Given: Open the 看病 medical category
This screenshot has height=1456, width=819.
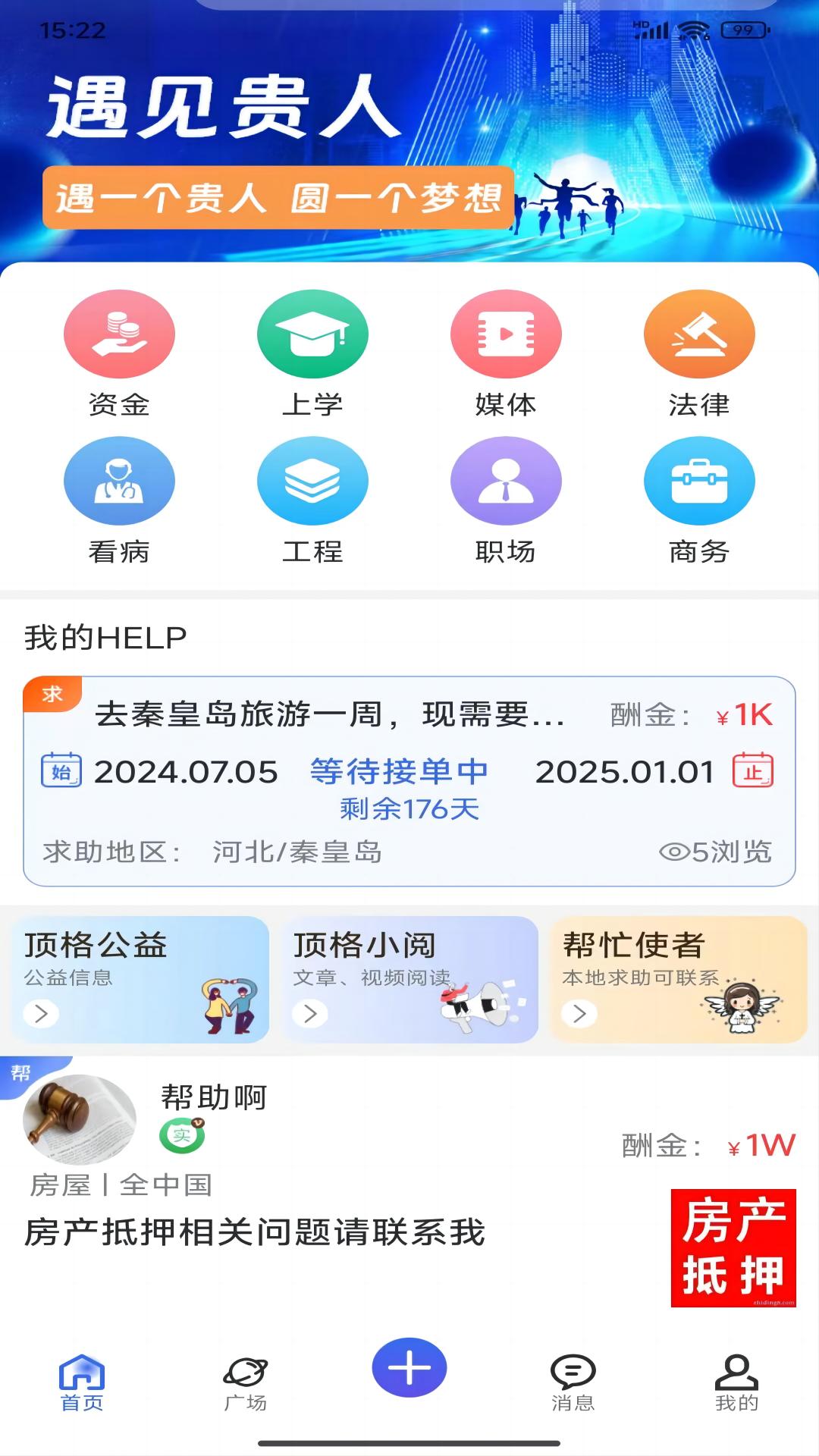Looking at the screenshot, I should (120, 480).
